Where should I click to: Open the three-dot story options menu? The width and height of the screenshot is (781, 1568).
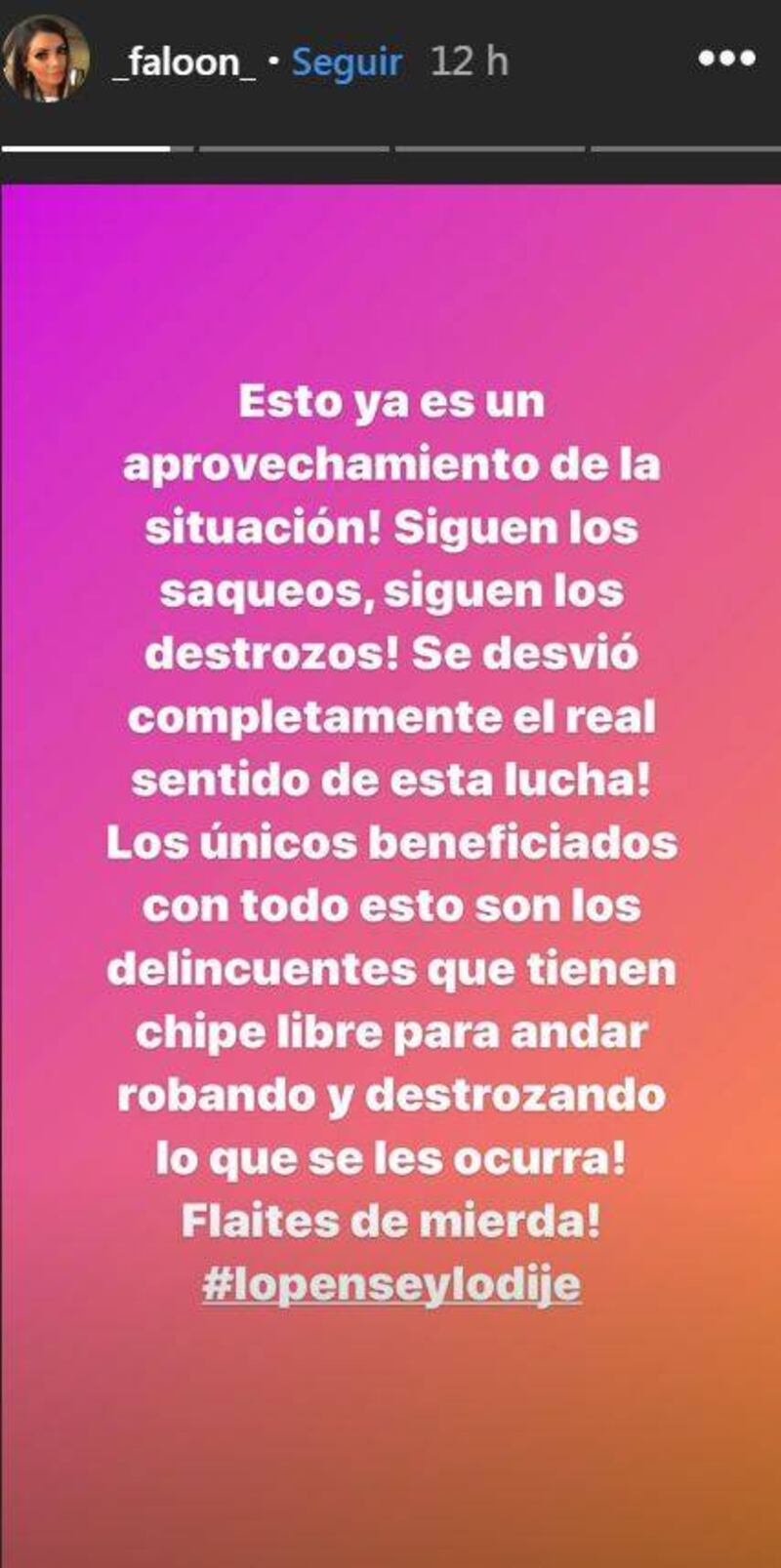(x=727, y=59)
